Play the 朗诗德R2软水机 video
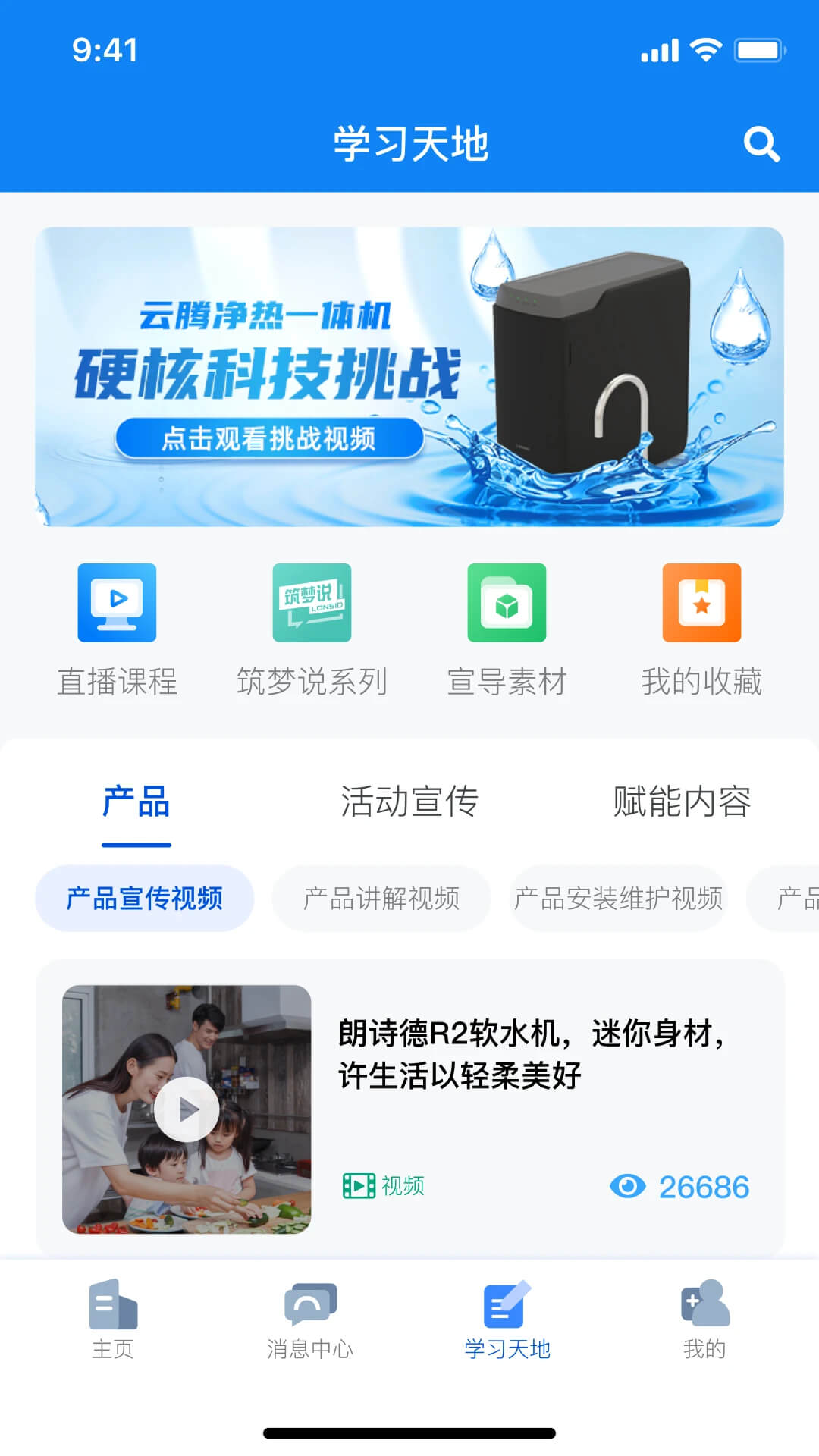The image size is (819, 1456). point(187,1109)
